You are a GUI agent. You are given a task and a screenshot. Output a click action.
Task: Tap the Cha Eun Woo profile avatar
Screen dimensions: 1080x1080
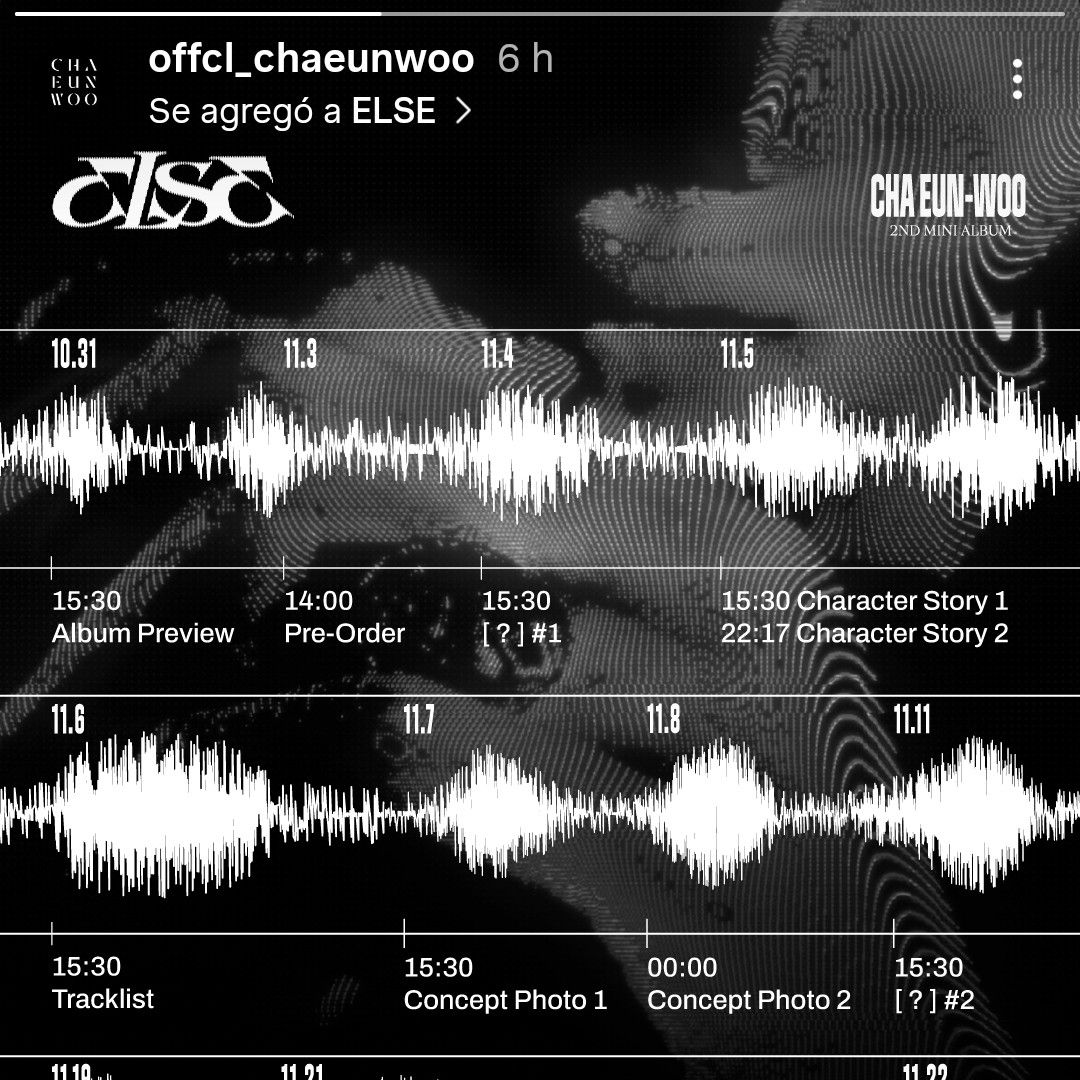coord(75,84)
